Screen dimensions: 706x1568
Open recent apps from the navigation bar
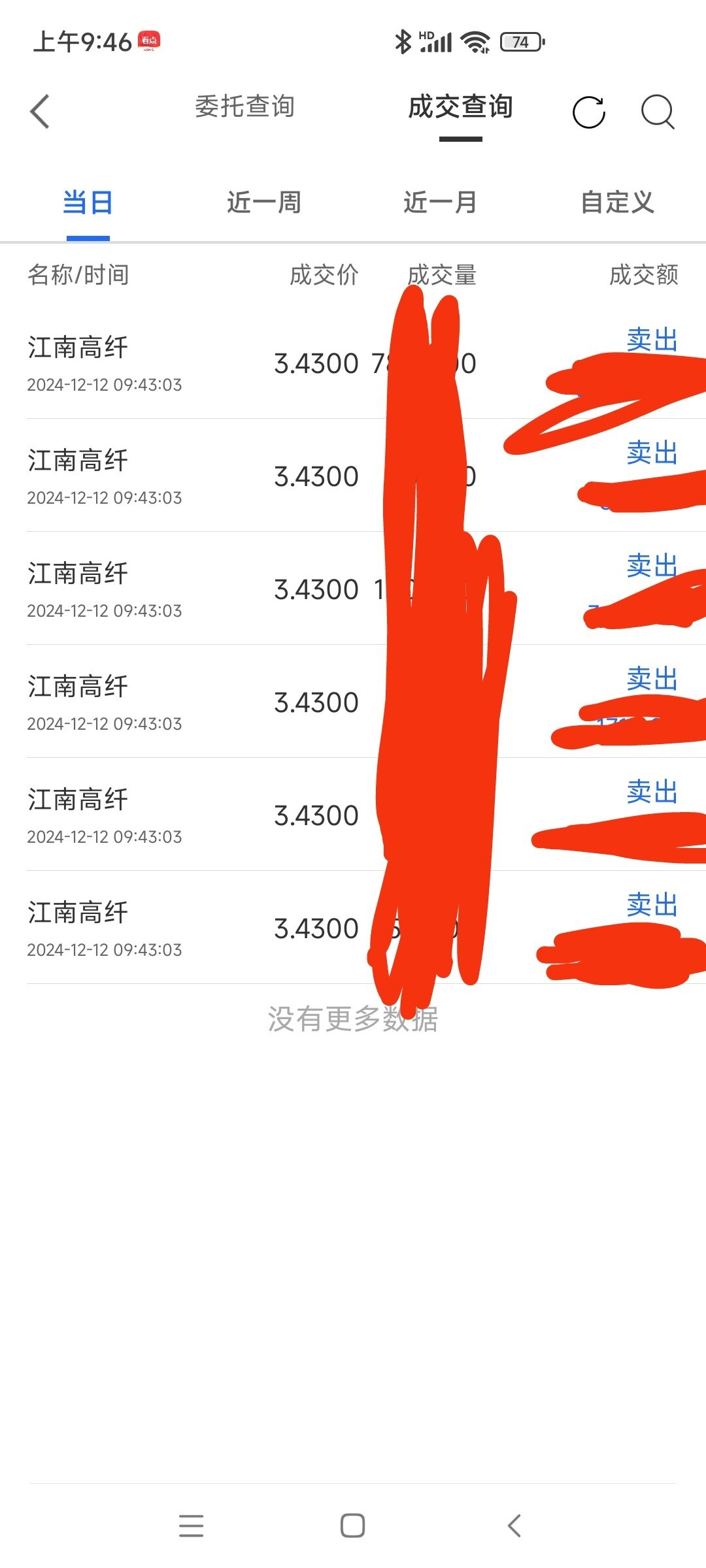[x=192, y=1526]
